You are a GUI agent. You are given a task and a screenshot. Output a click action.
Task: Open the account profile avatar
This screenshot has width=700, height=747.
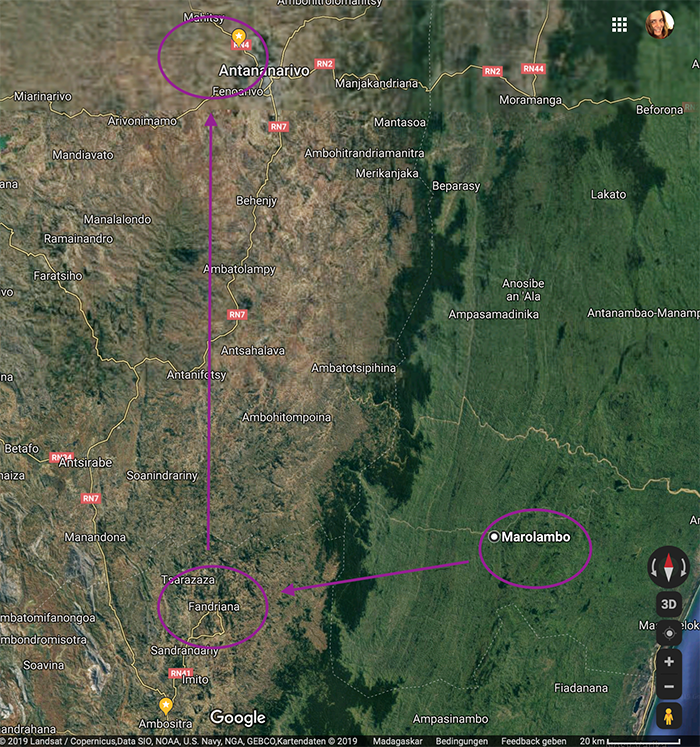(x=659, y=25)
